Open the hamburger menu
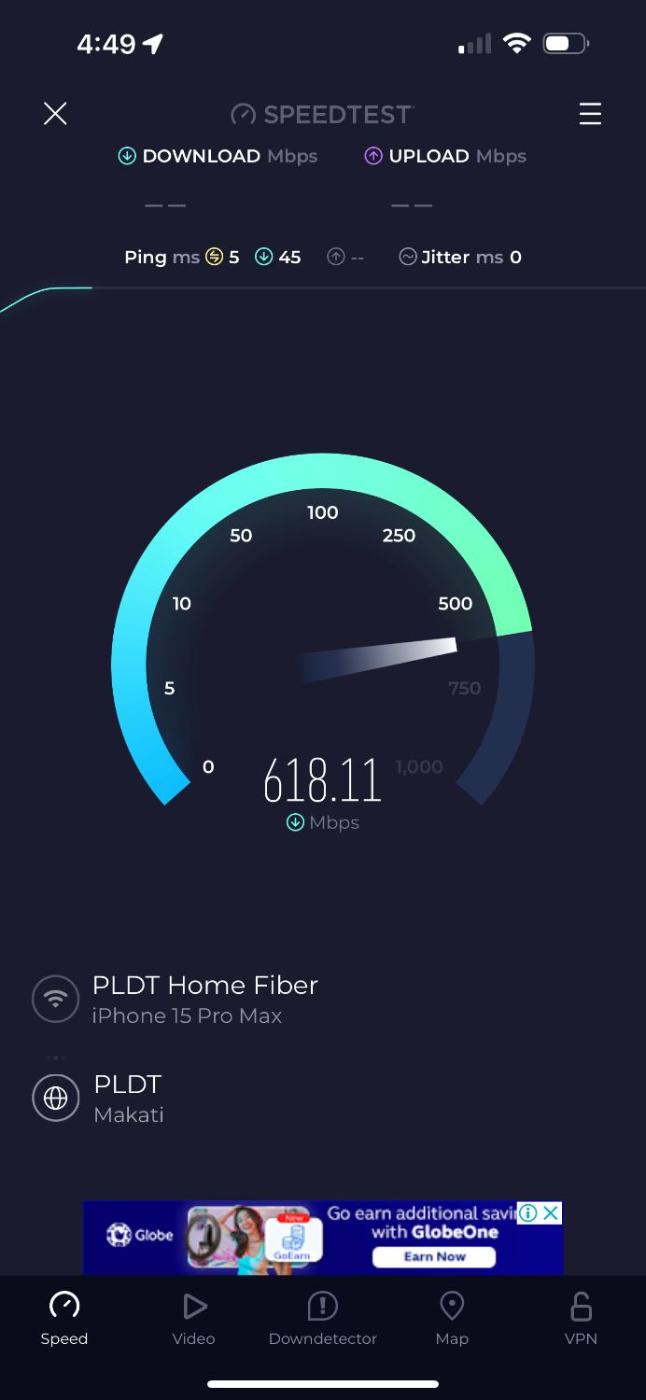 point(590,114)
